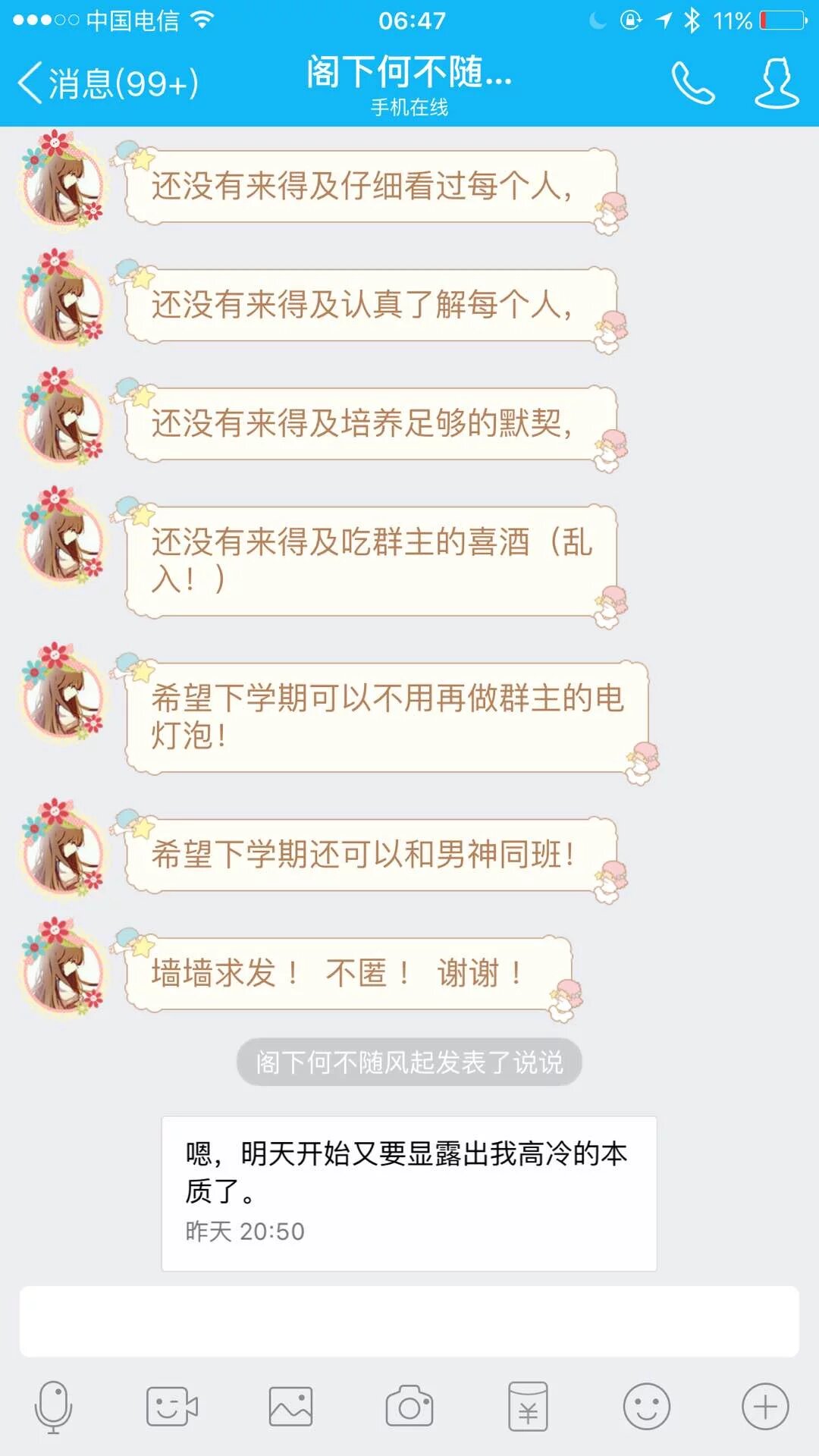Viewport: 819px width, 1456px height.
Task: Open the camera to take a photo
Action: click(x=409, y=1407)
